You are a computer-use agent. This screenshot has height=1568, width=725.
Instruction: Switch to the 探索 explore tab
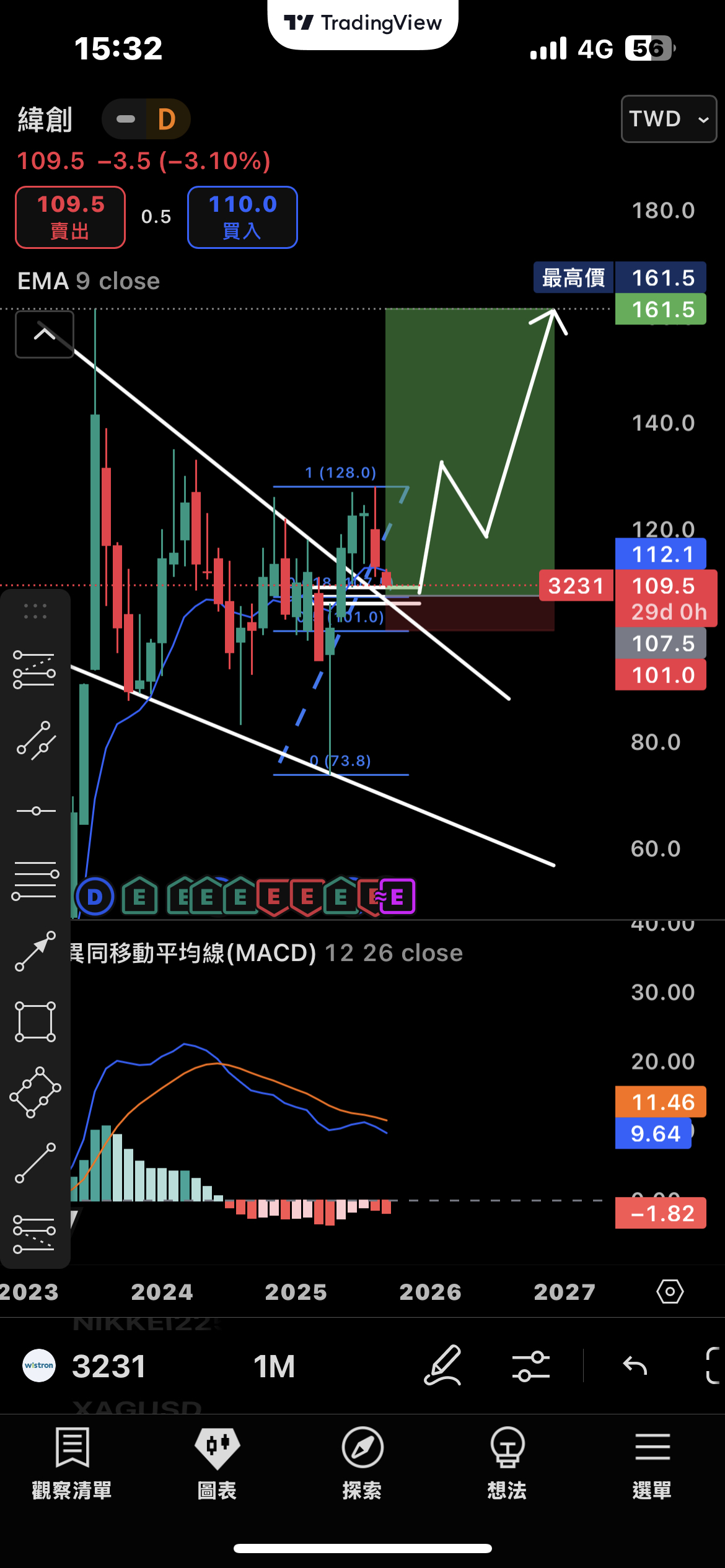(x=362, y=1463)
